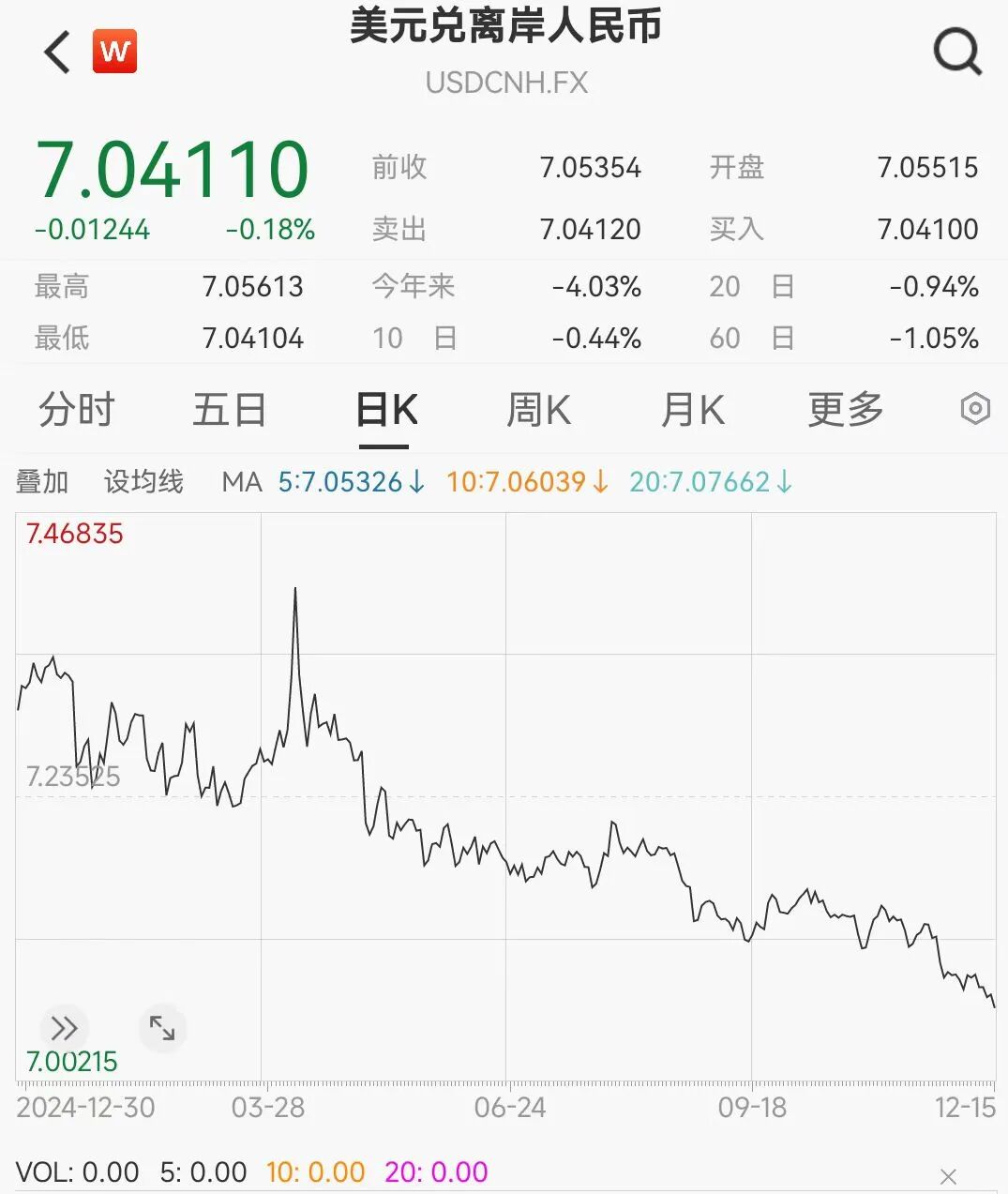The height and width of the screenshot is (1194, 1008).
Task: Open 设均线 moving average settings
Action: coord(143,482)
